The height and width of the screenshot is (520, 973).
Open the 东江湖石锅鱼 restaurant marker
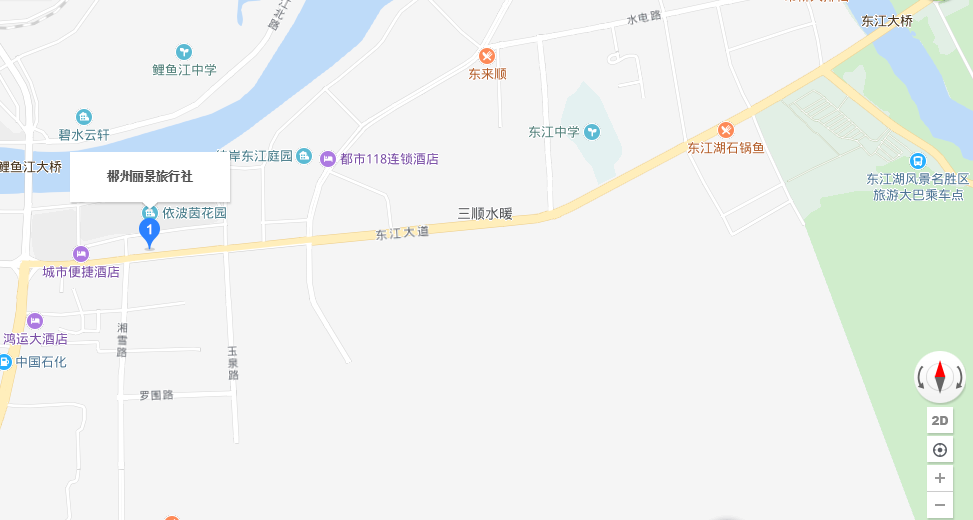tap(727, 131)
